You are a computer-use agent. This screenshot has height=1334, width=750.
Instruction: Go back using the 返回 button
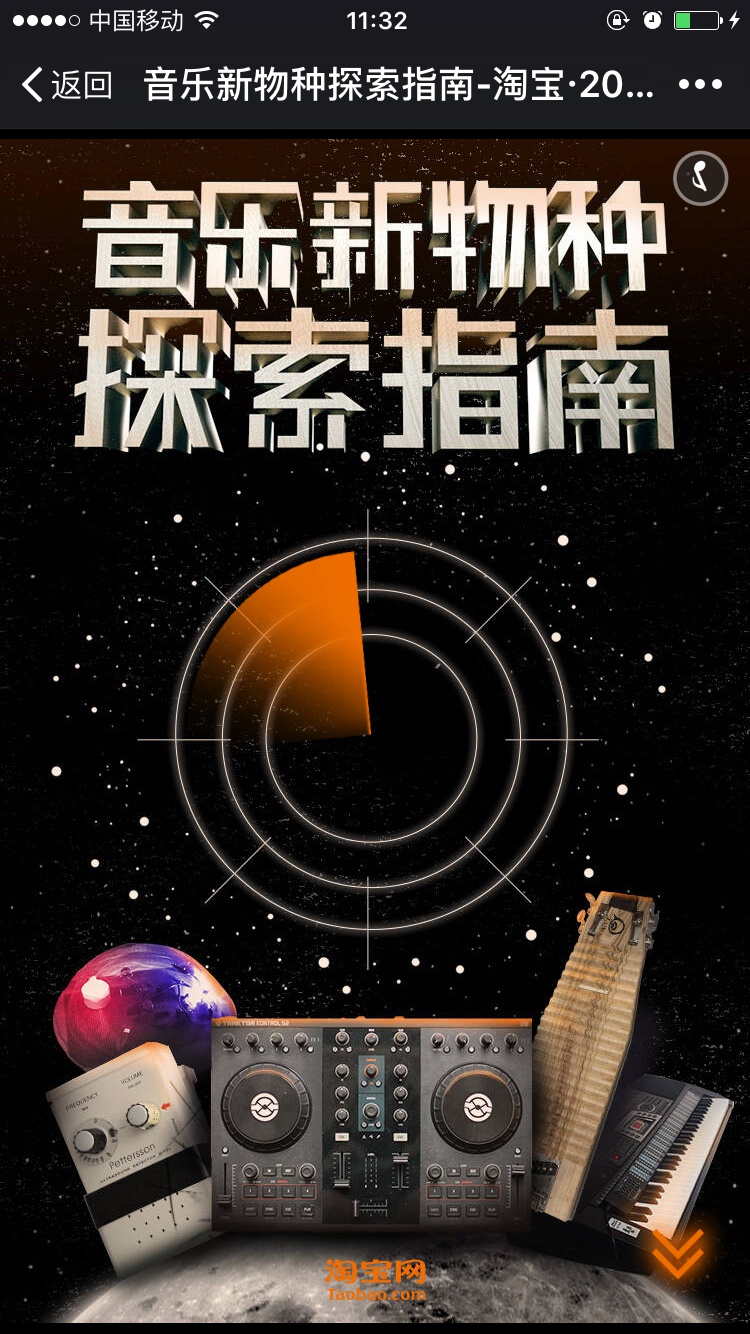click(x=66, y=85)
